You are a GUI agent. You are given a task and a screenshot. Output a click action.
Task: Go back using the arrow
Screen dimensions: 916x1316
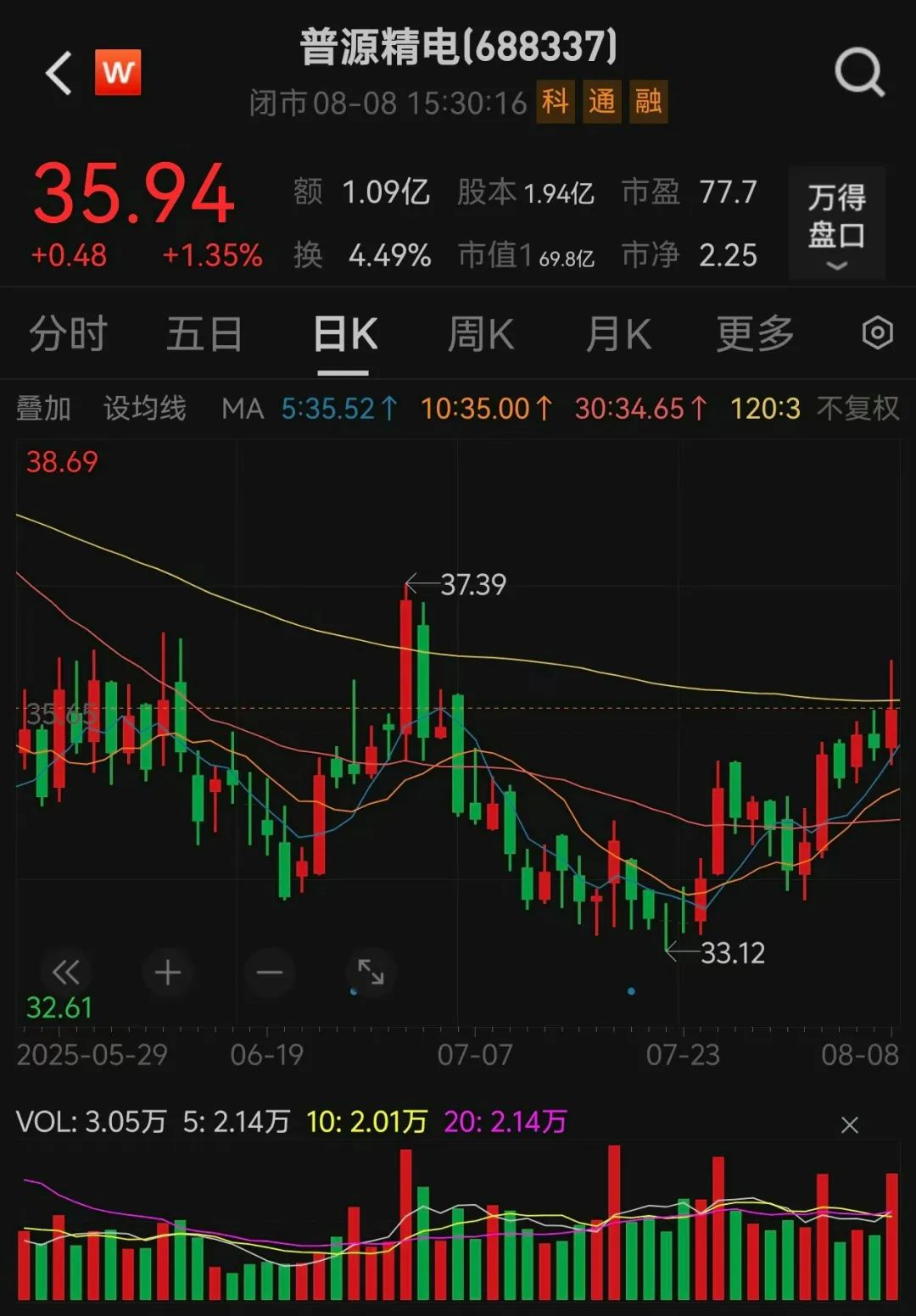[x=58, y=74]
